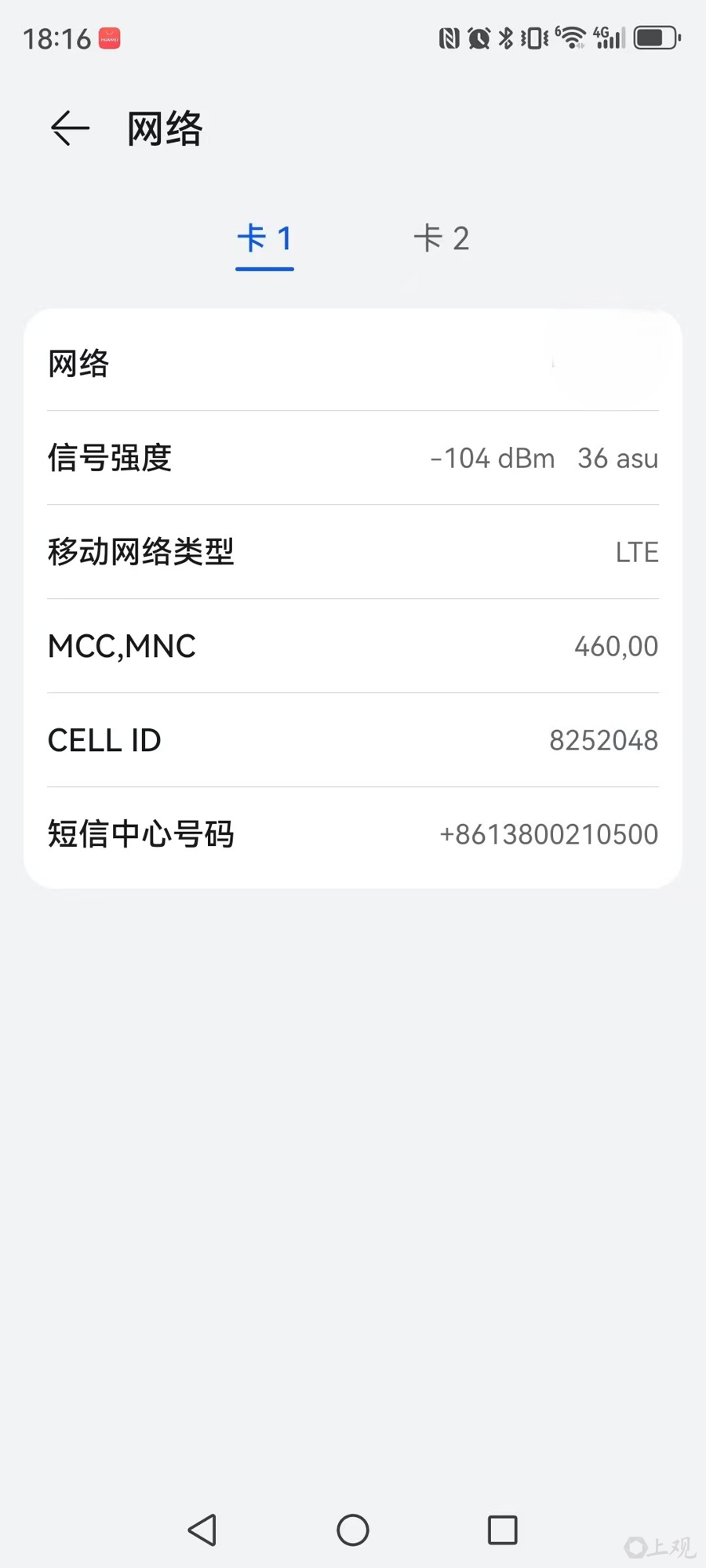Go back from the 网络 page
Viewport: 706px width, 1568px height.
pos(70,129)
